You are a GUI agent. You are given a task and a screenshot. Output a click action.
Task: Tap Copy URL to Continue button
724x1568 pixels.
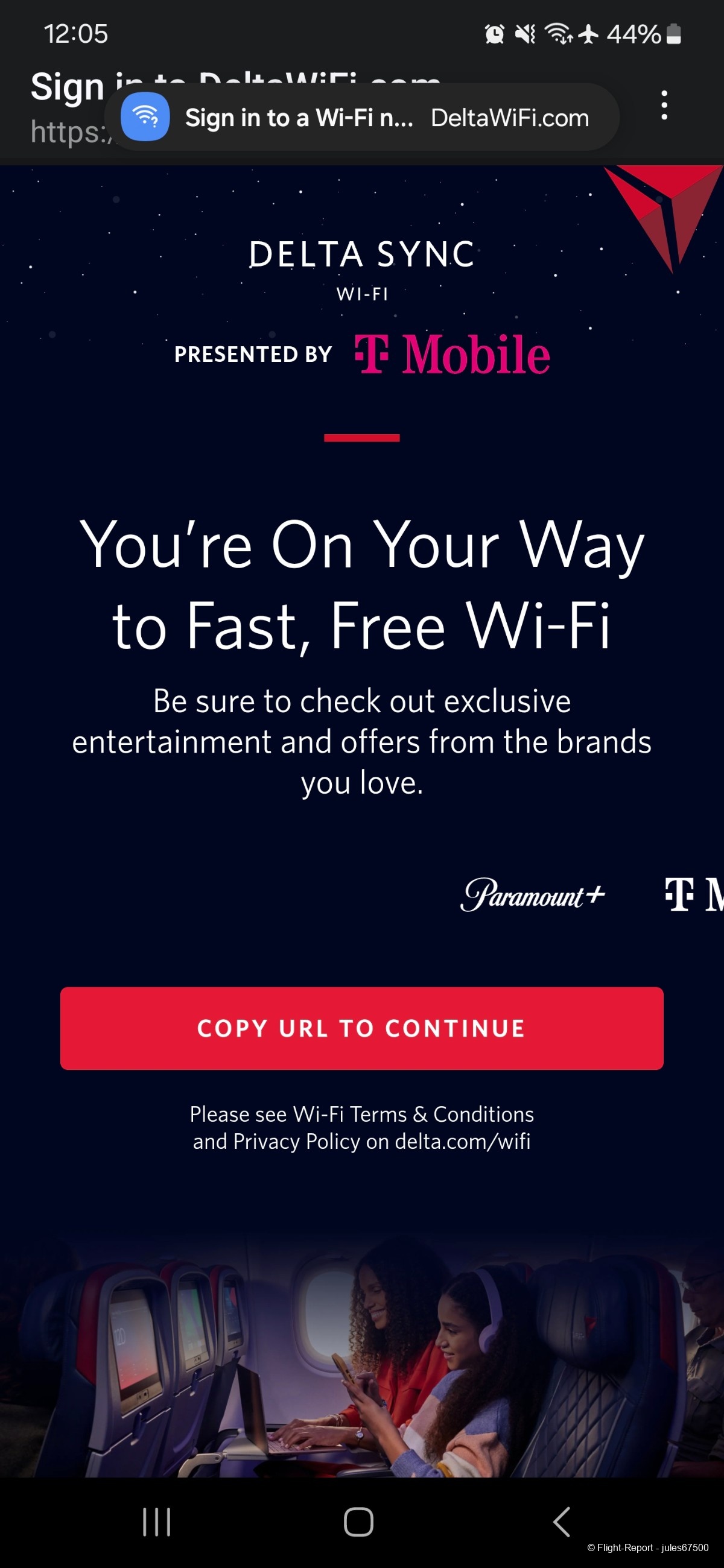[x=361, y=1028]
